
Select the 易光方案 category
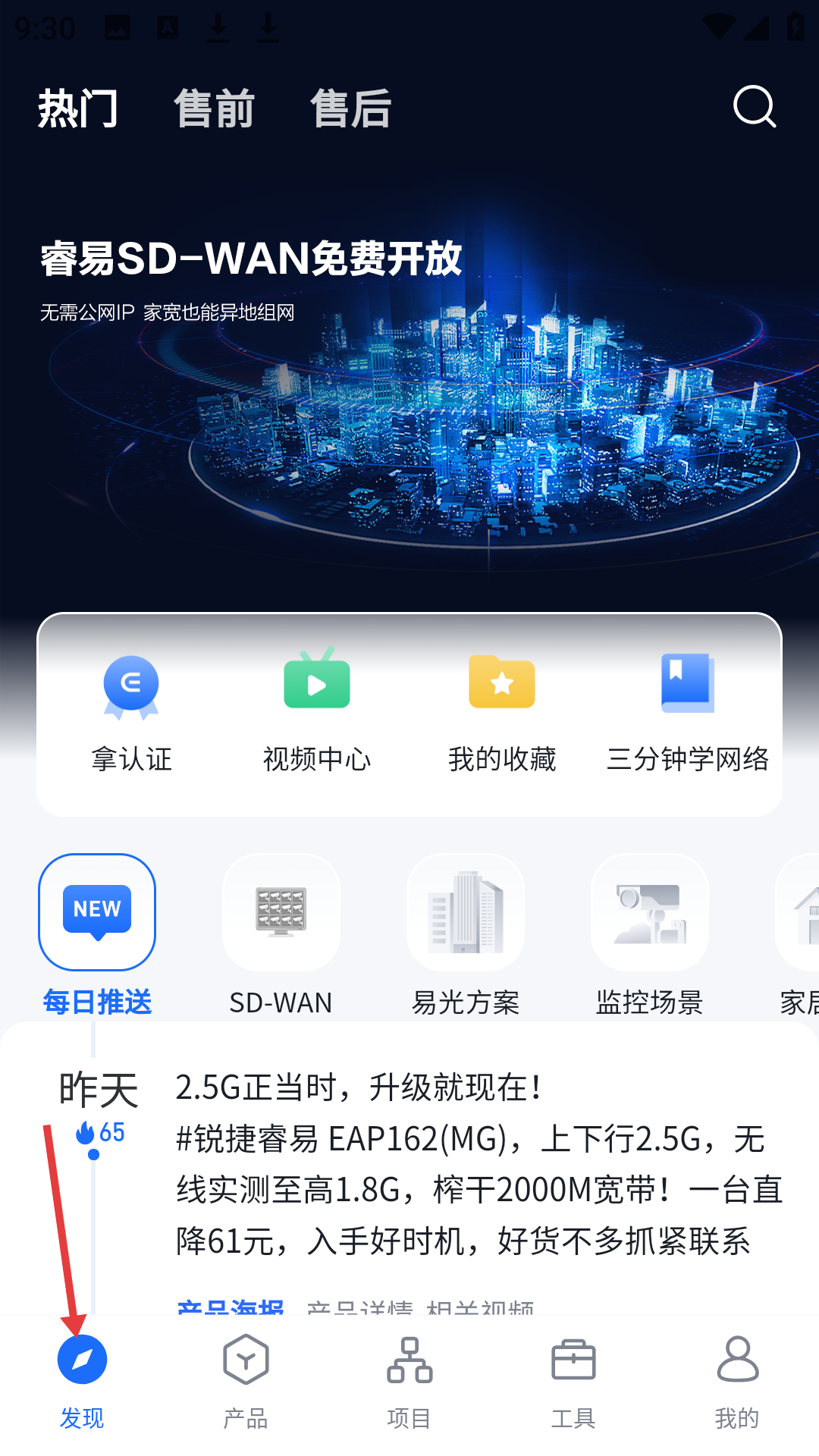[x=466, y=934]
